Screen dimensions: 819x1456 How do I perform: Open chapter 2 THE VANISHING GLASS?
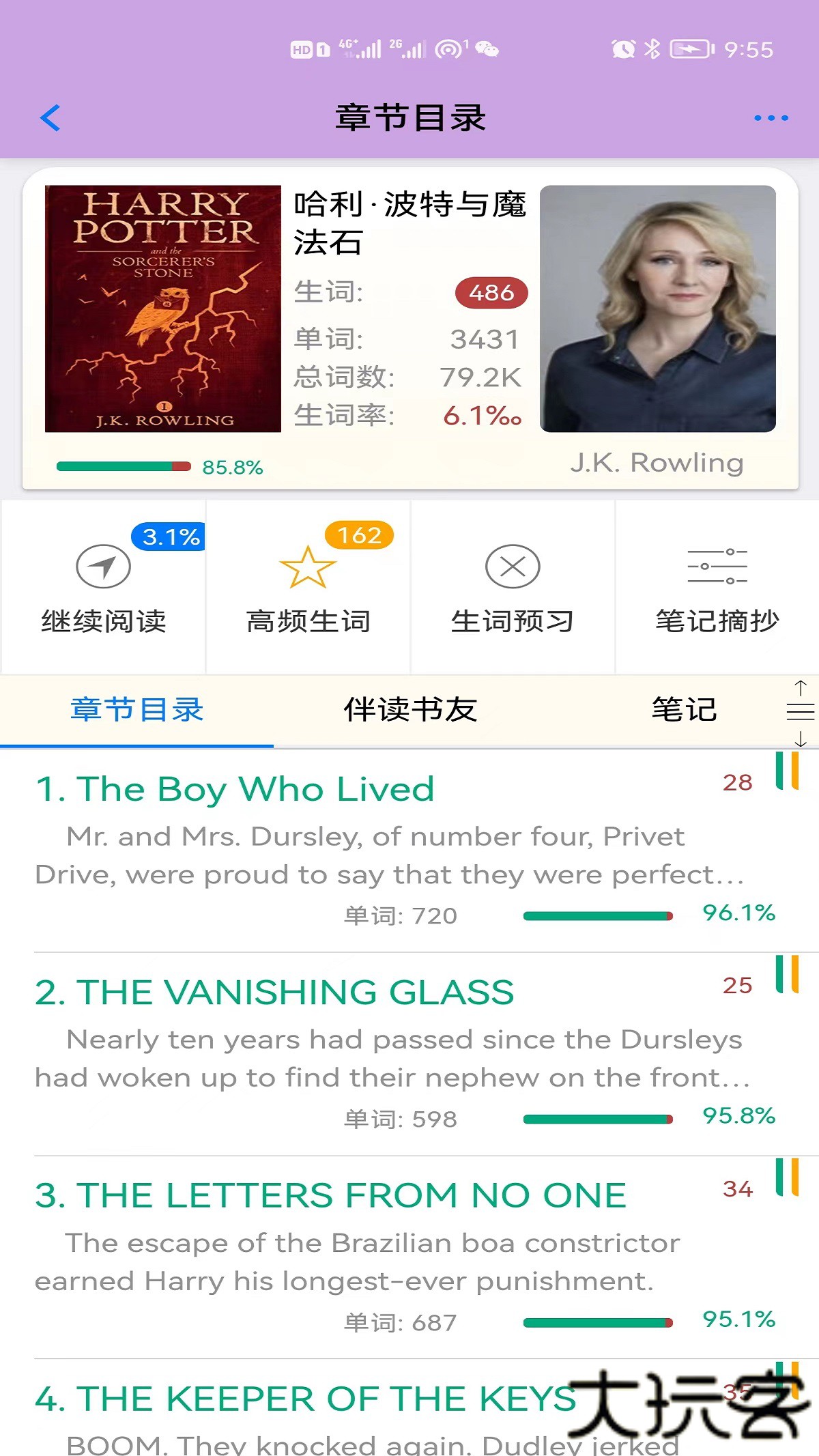[x=274, y=993]
